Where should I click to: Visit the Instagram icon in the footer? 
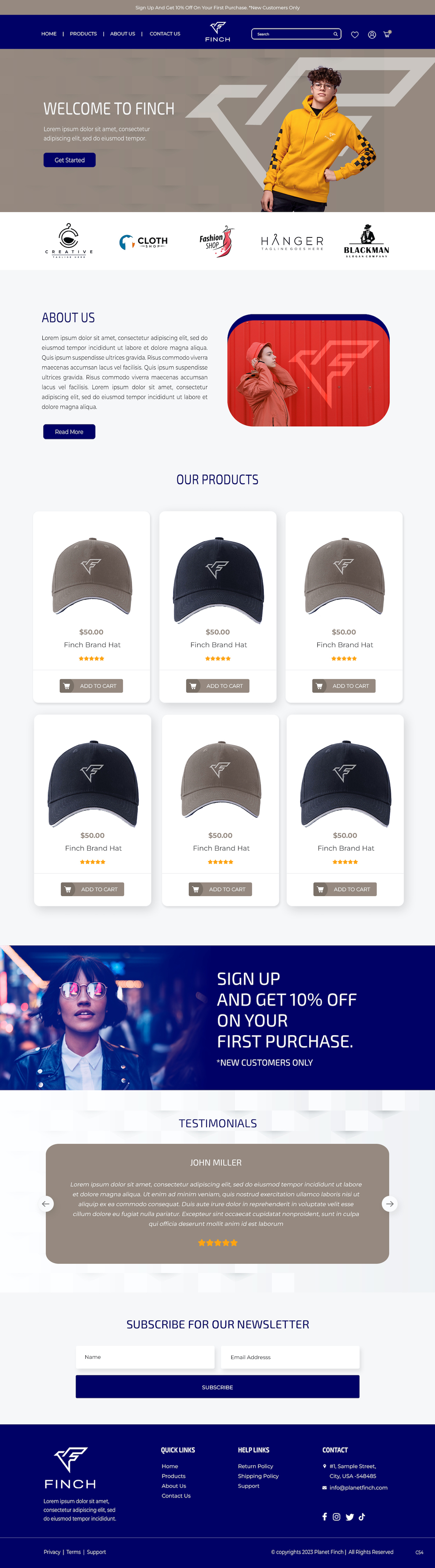336,1516
